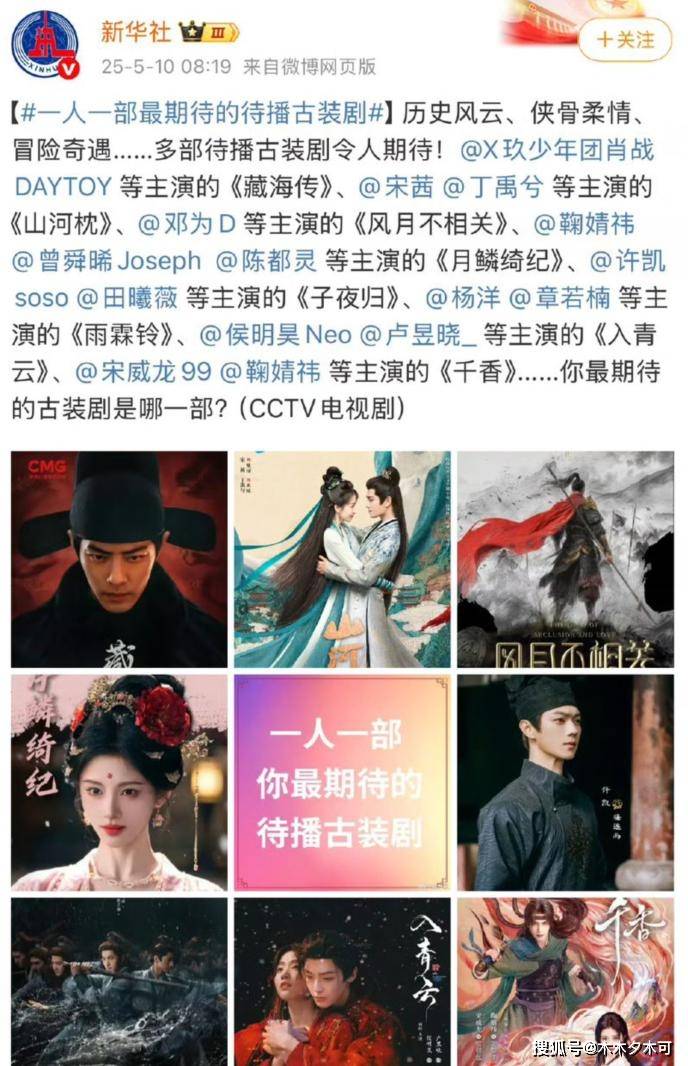688x1066 pixels.
Task: View the 风月不相关 poster image
Action: coord(565,559)
